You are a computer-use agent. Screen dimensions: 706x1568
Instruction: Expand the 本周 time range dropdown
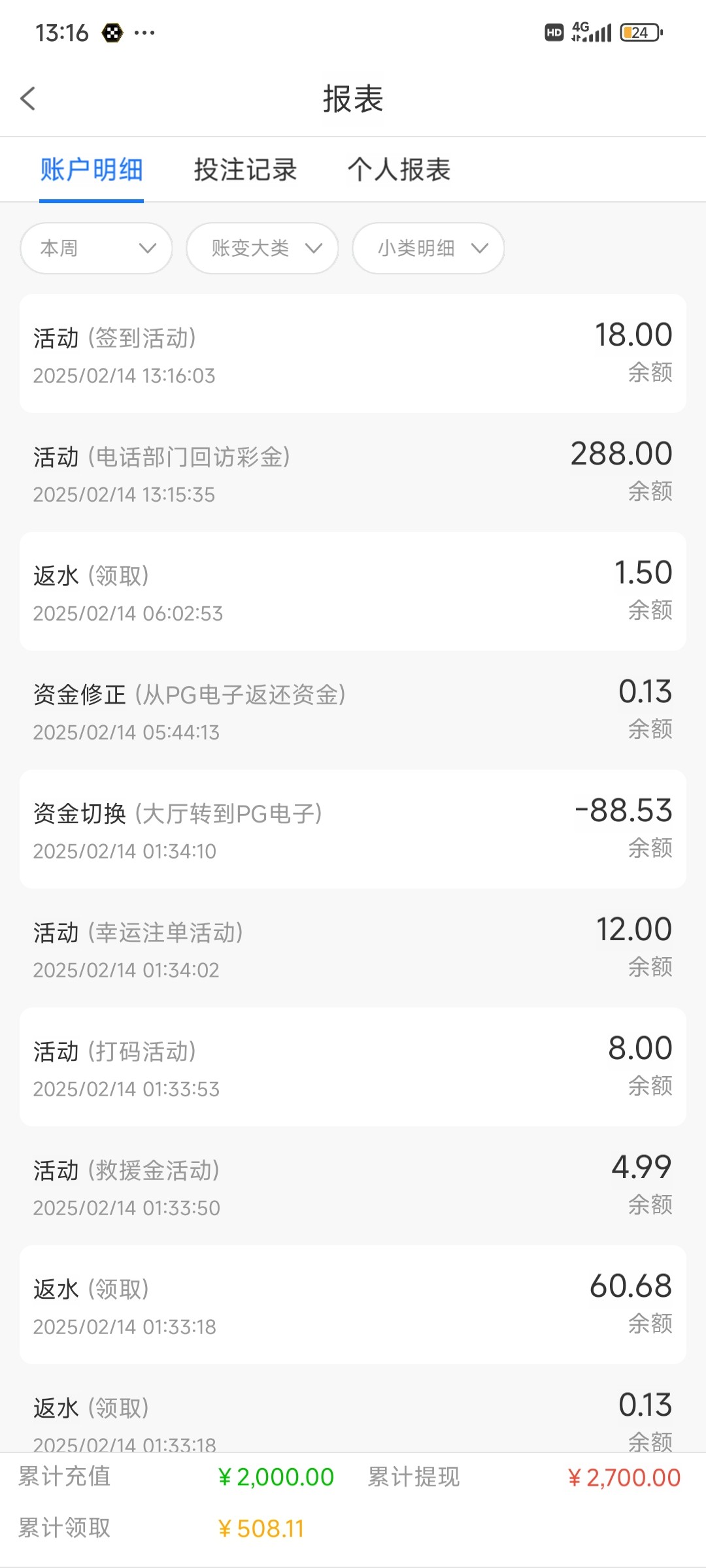click(x=96, y=248)
